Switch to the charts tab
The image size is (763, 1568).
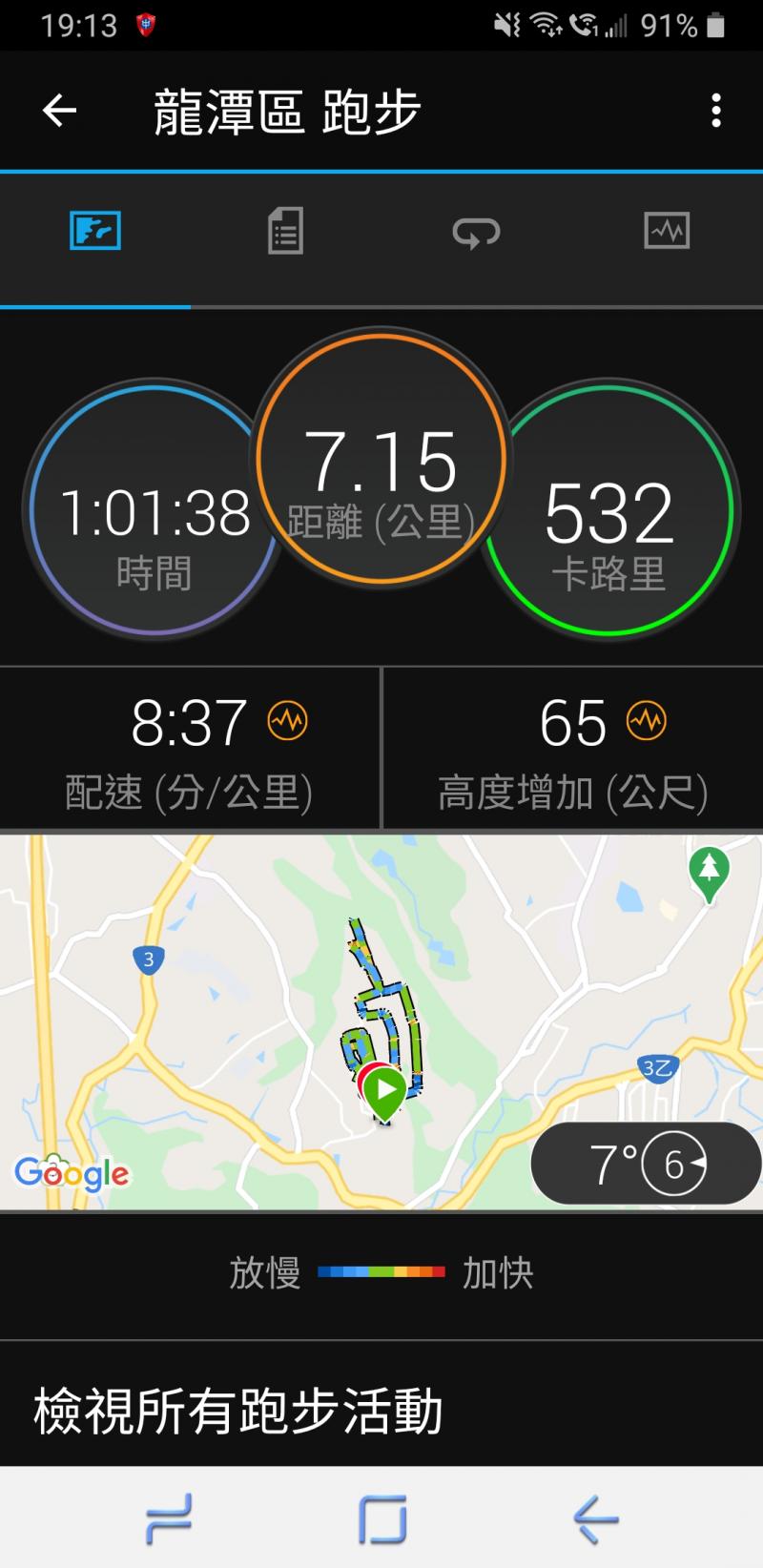coord(667,231)
